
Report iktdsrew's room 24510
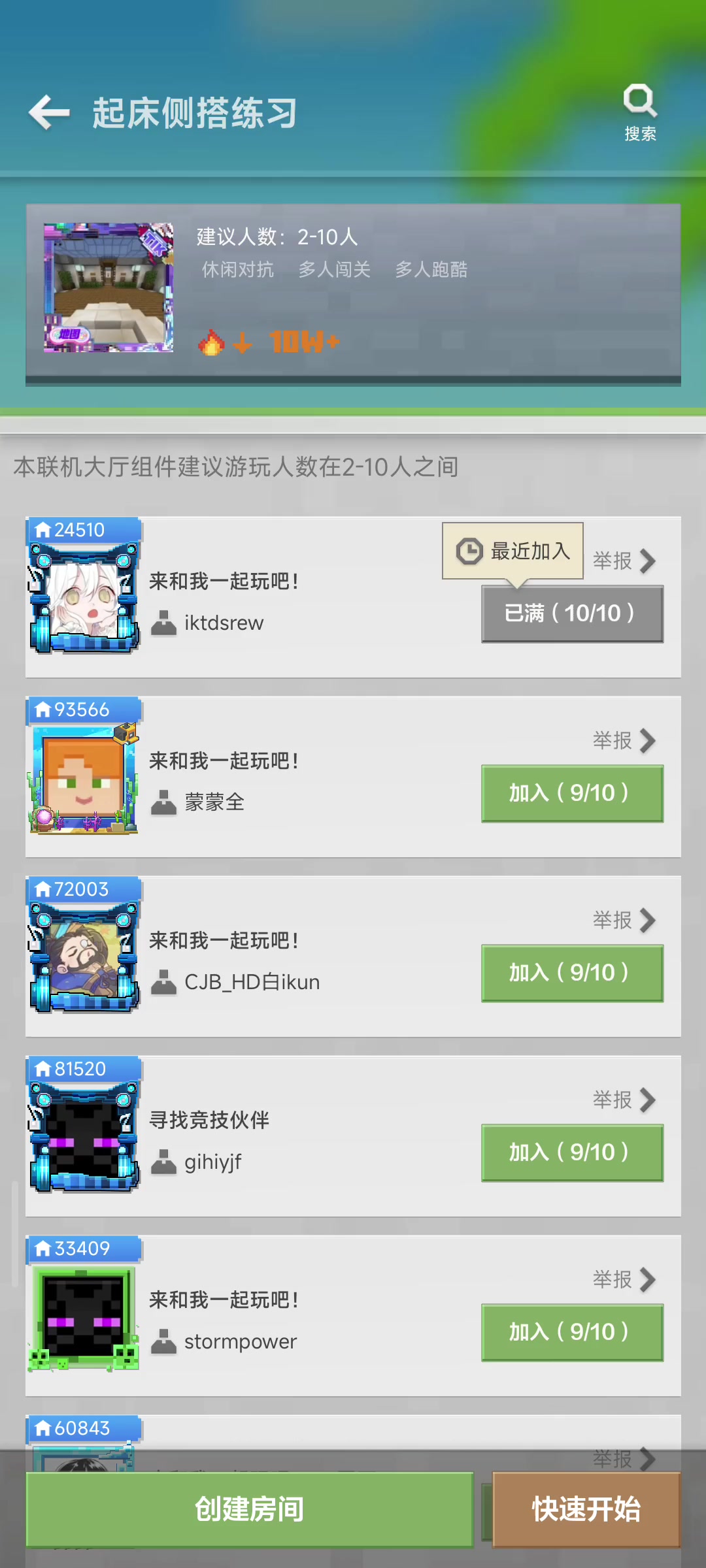pos(624,561)
